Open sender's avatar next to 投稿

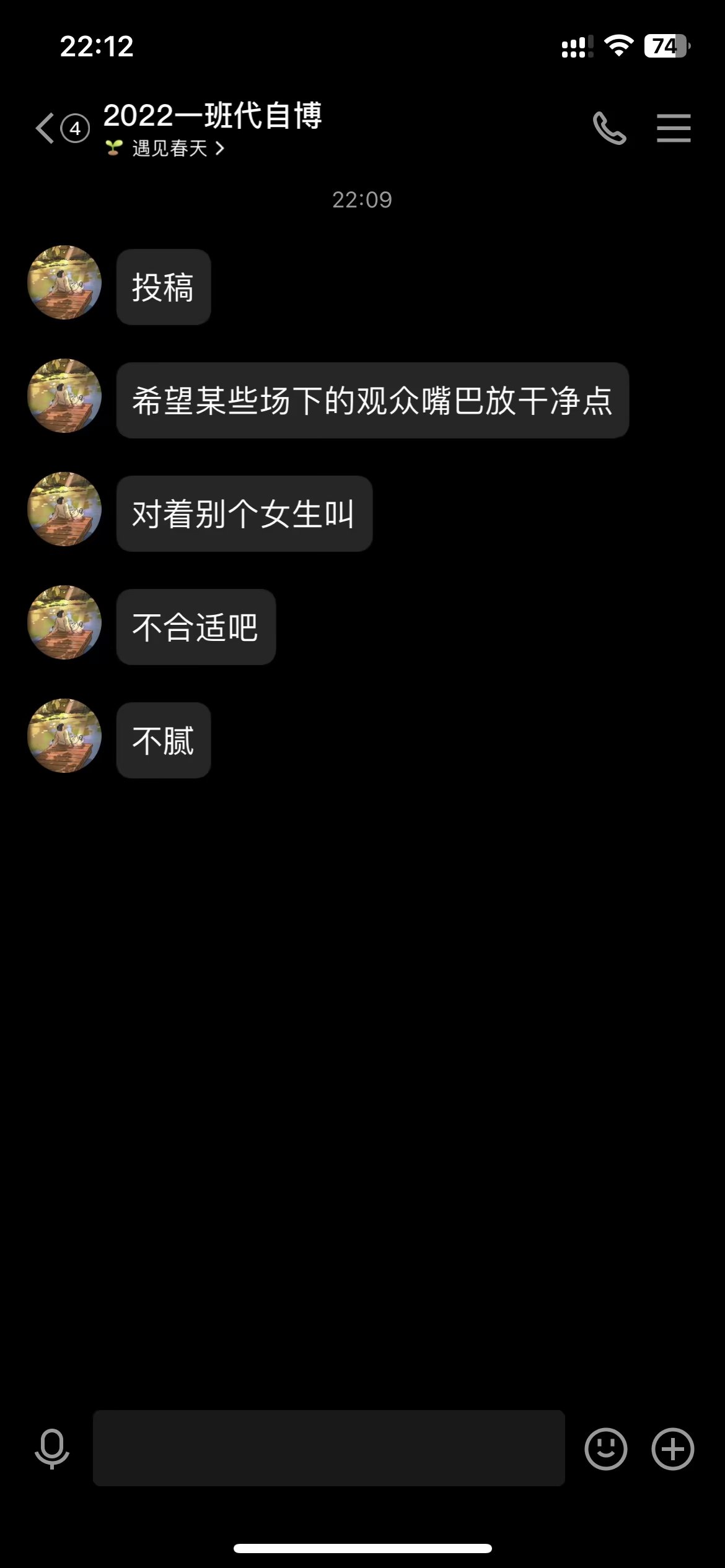64,283
